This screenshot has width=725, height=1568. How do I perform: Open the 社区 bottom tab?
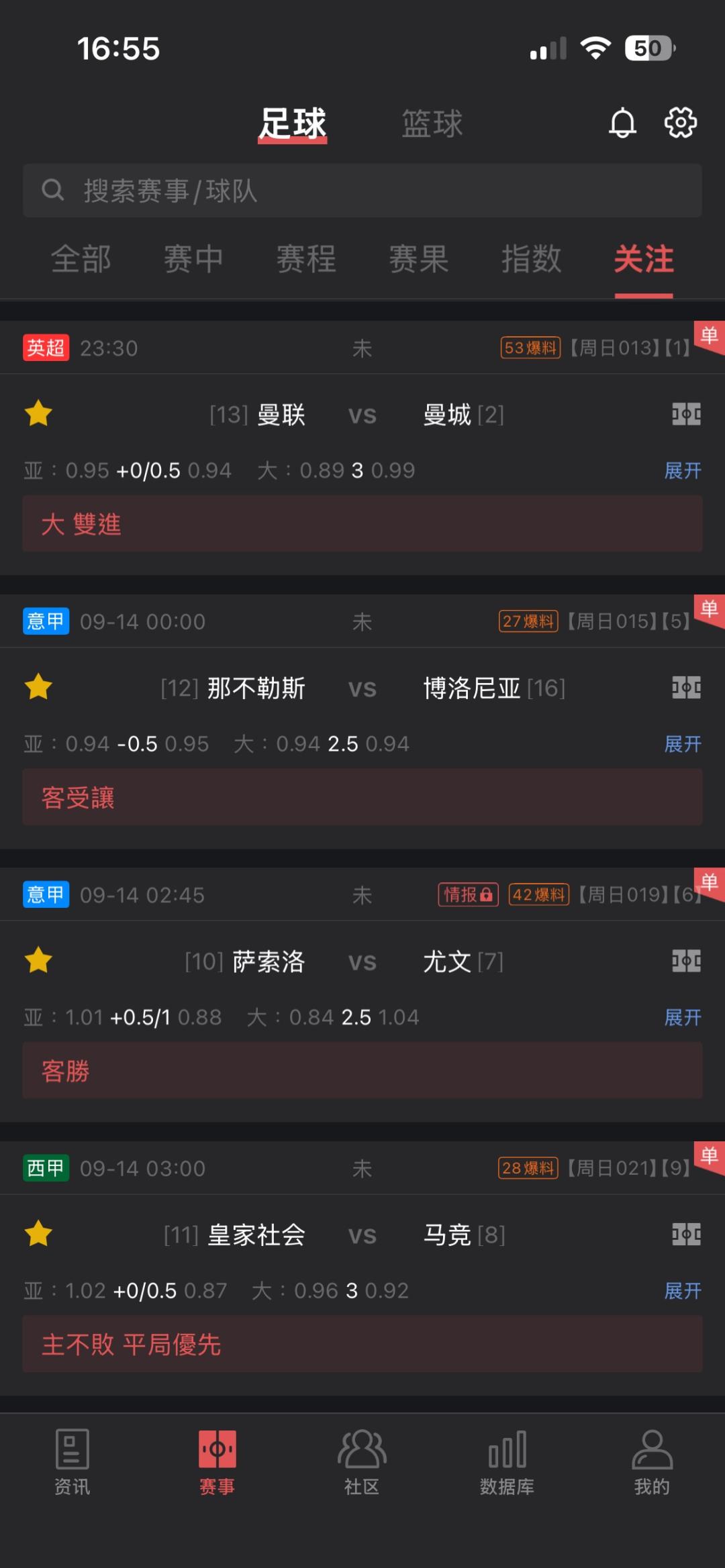[362, 1462]
